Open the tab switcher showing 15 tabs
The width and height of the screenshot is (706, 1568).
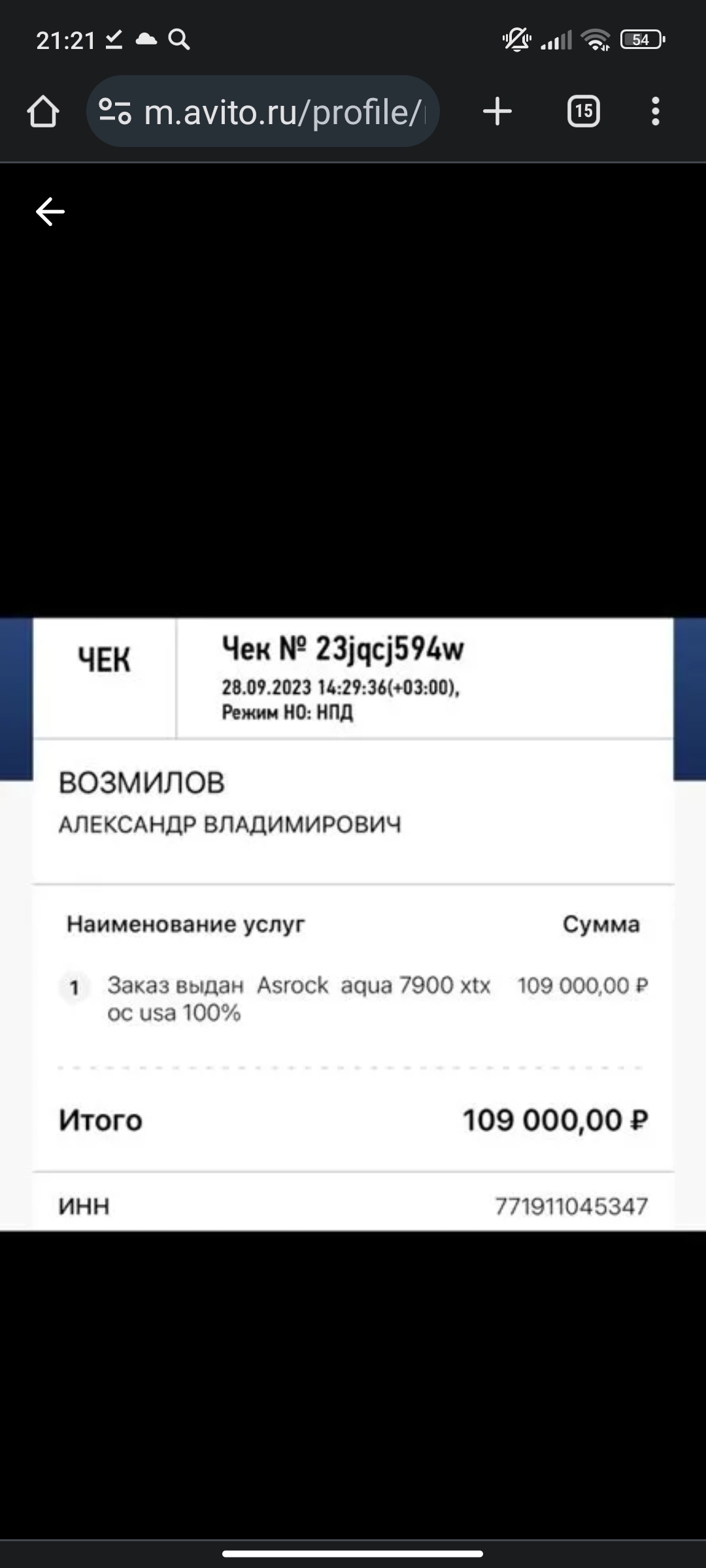pyautogui.click(x=583, y=112)
